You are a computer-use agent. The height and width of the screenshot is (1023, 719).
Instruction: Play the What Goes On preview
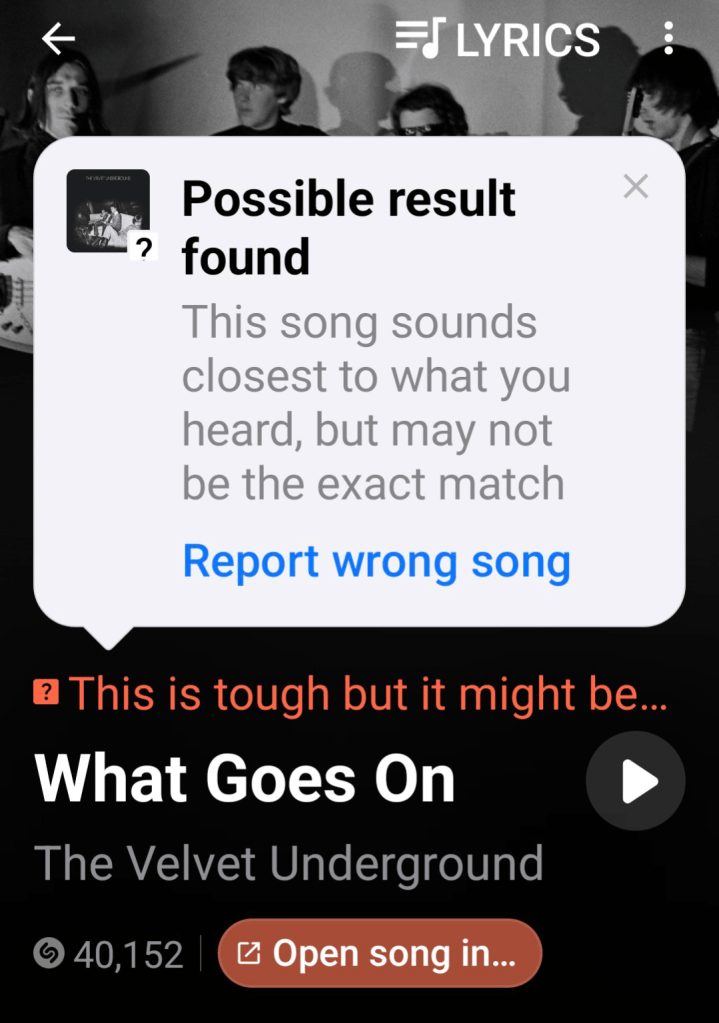point(636,781)
